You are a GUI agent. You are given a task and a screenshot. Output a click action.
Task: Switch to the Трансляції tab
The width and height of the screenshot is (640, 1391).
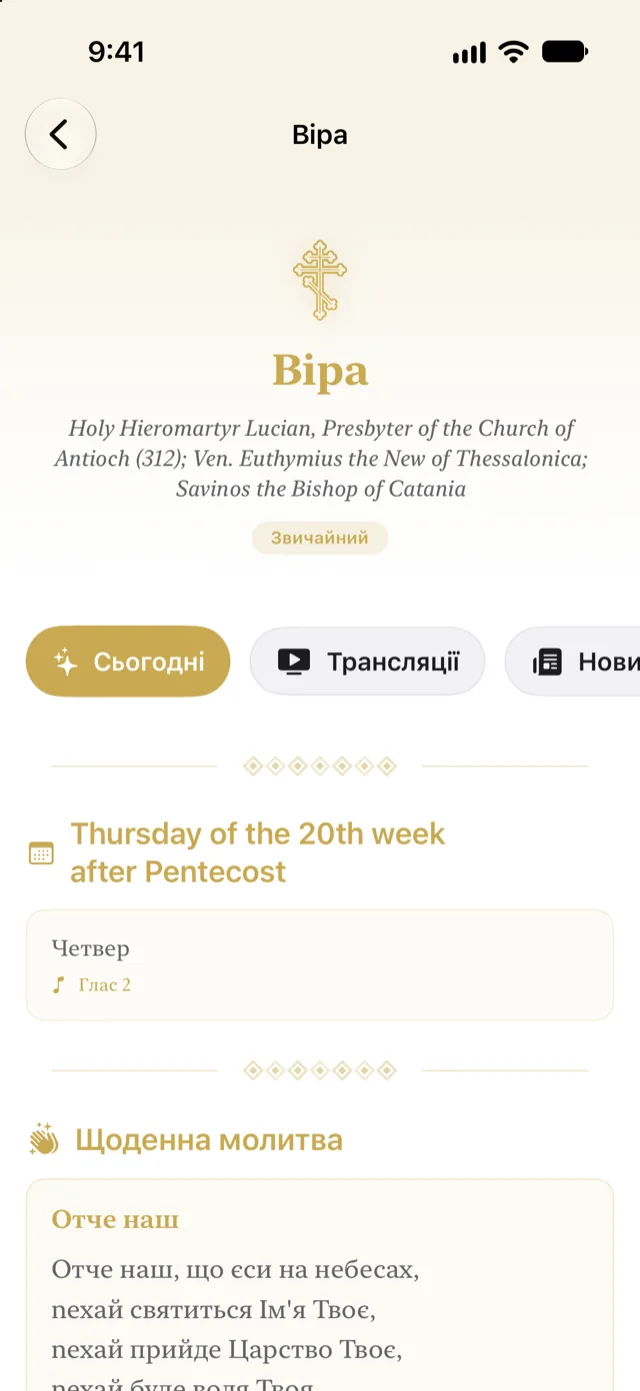(367, 661)
